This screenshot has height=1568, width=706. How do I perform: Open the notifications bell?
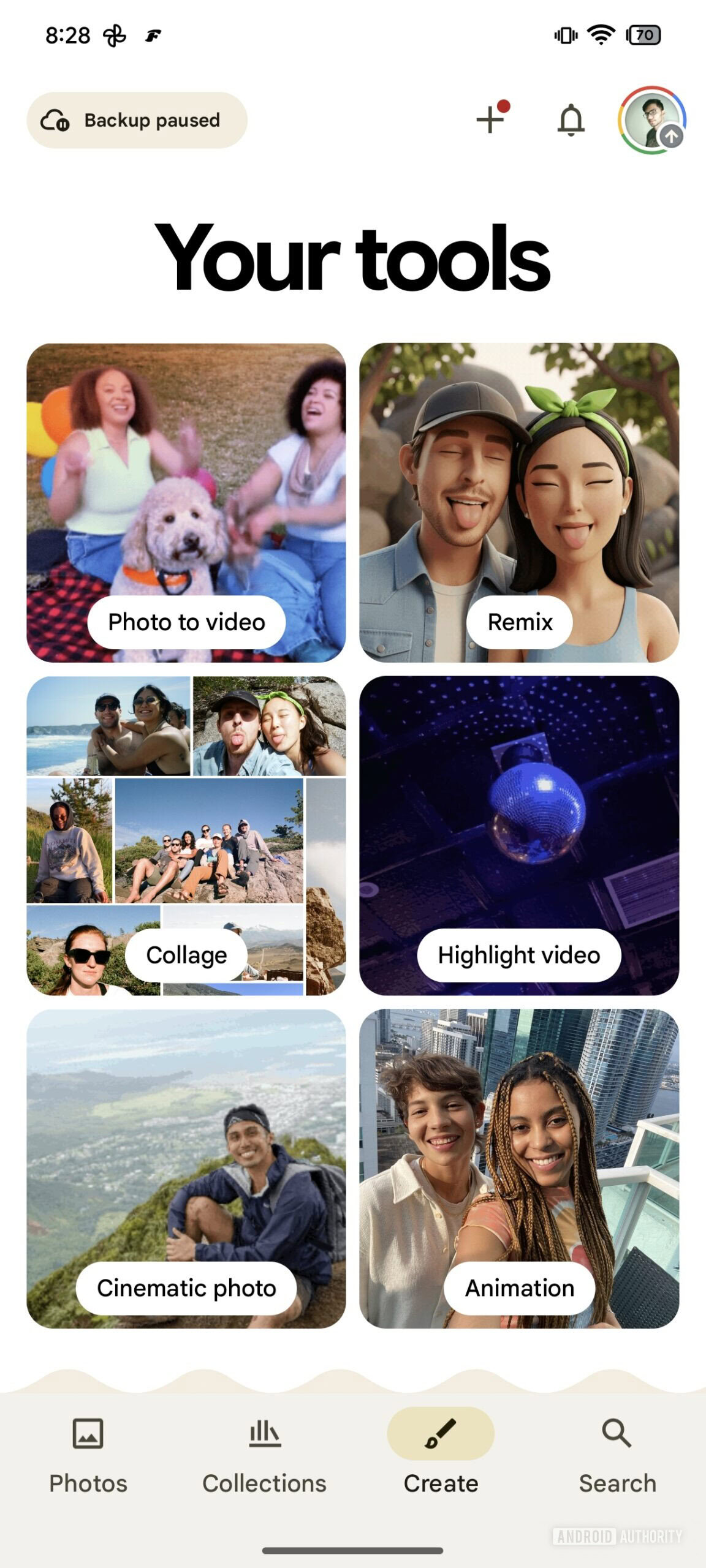(571, 119)
